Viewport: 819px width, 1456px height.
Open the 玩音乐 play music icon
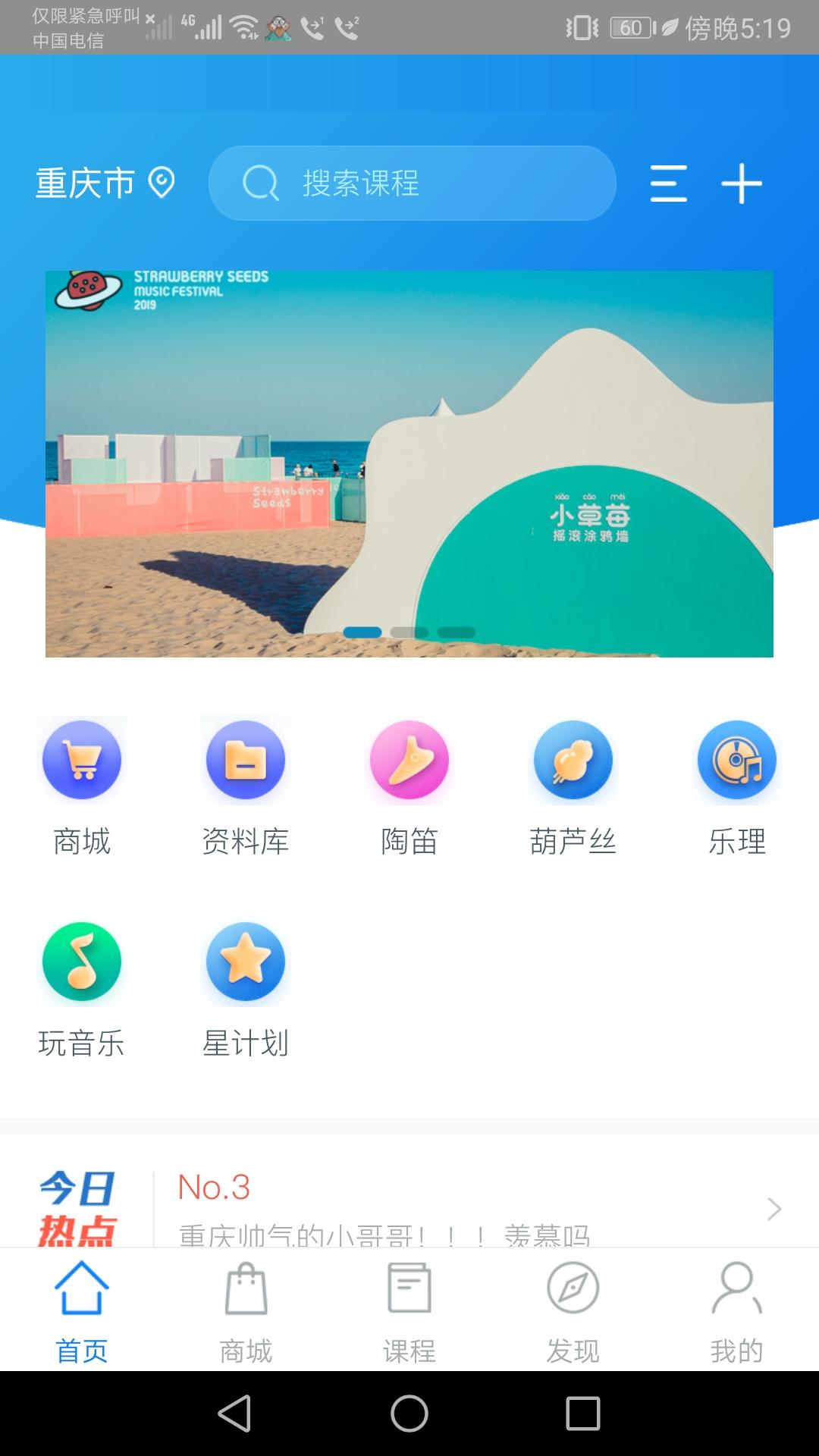click(82, 962)
